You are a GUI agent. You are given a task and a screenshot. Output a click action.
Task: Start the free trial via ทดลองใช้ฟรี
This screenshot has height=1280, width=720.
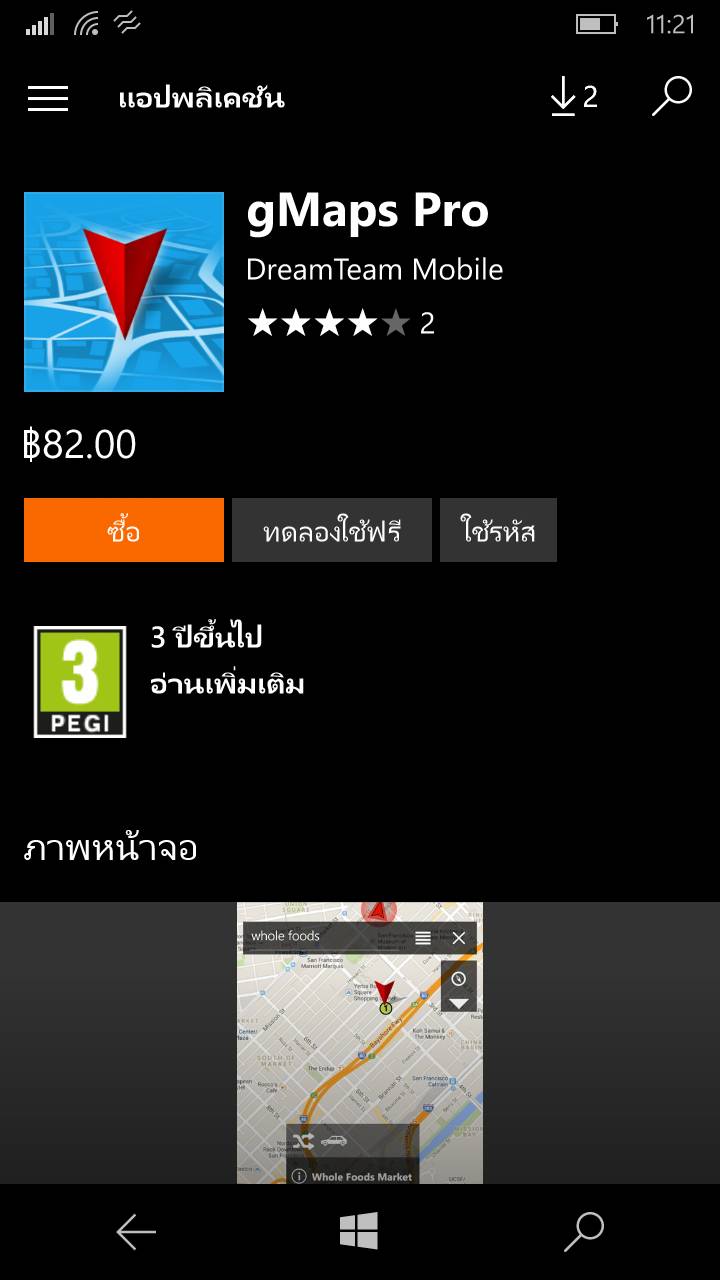[332, 530]
